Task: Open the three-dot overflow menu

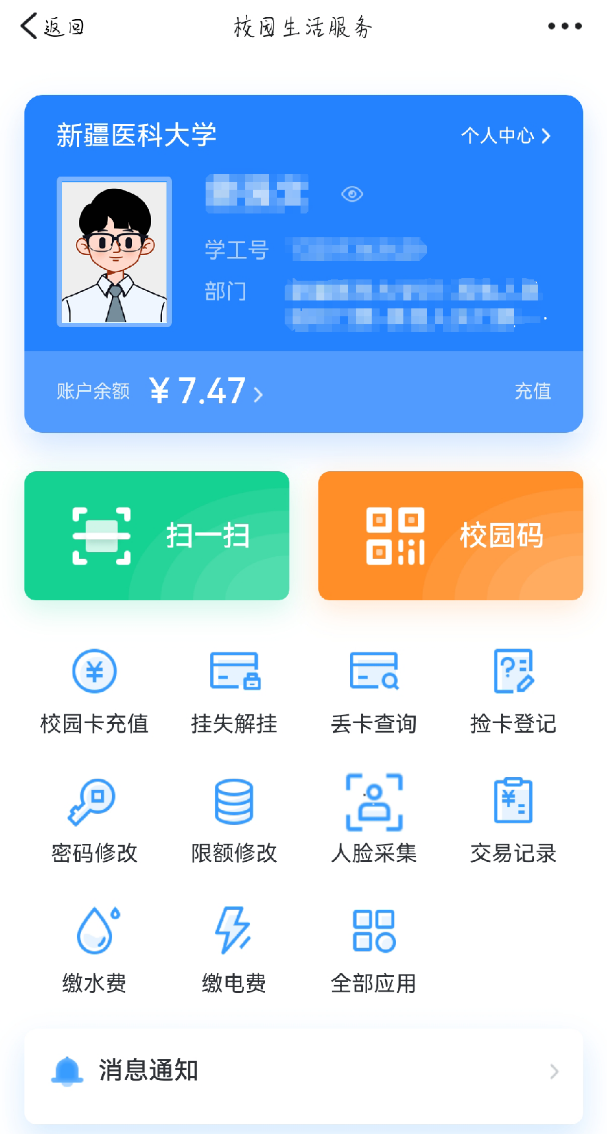Action: pos(564,27)
